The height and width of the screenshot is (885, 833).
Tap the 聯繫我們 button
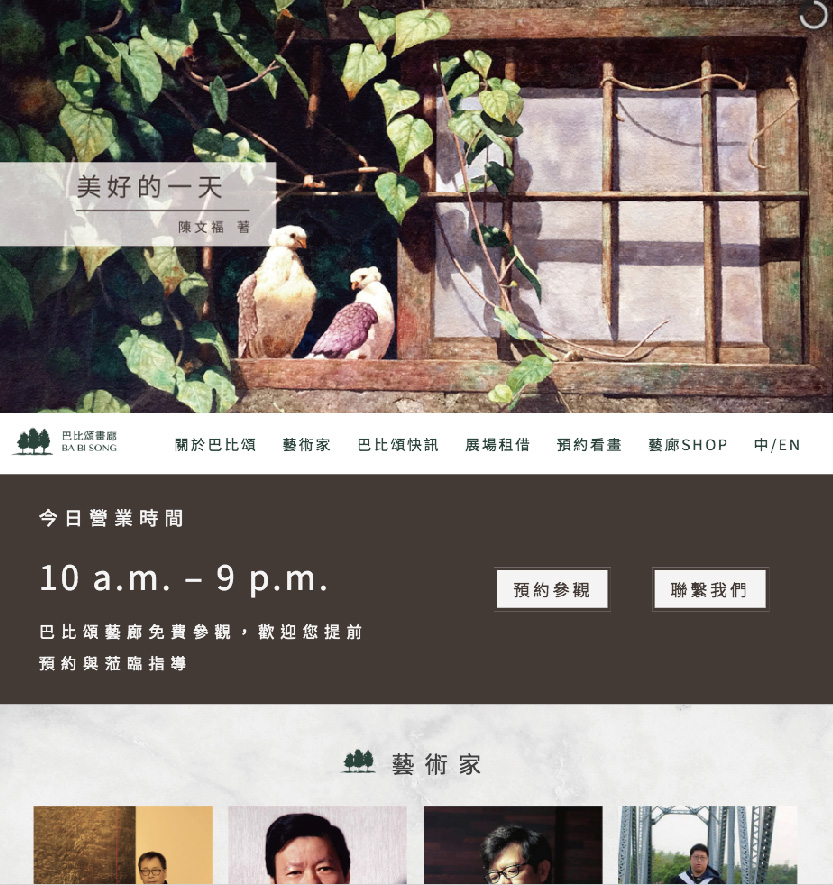click(709, 590)
